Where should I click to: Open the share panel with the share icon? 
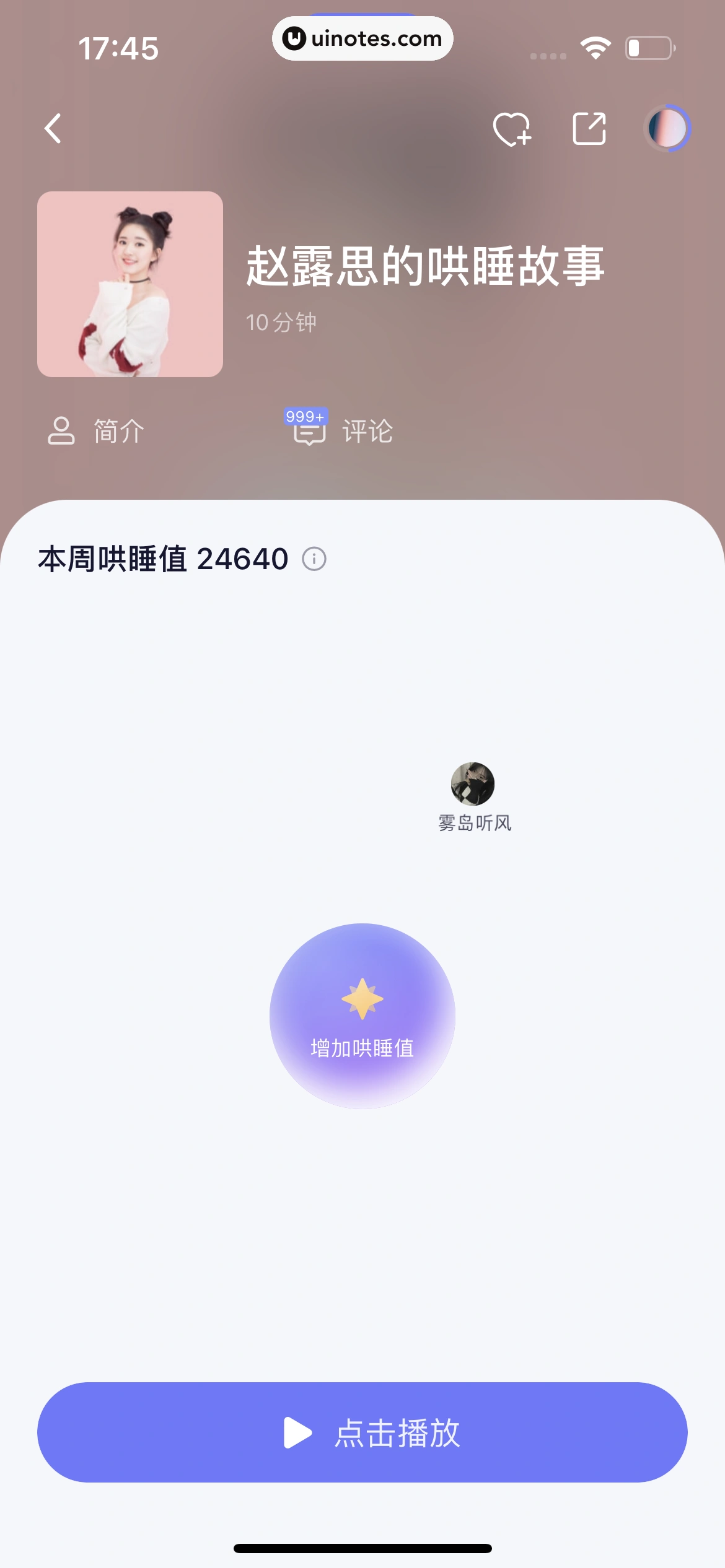[x=589, y=129]
